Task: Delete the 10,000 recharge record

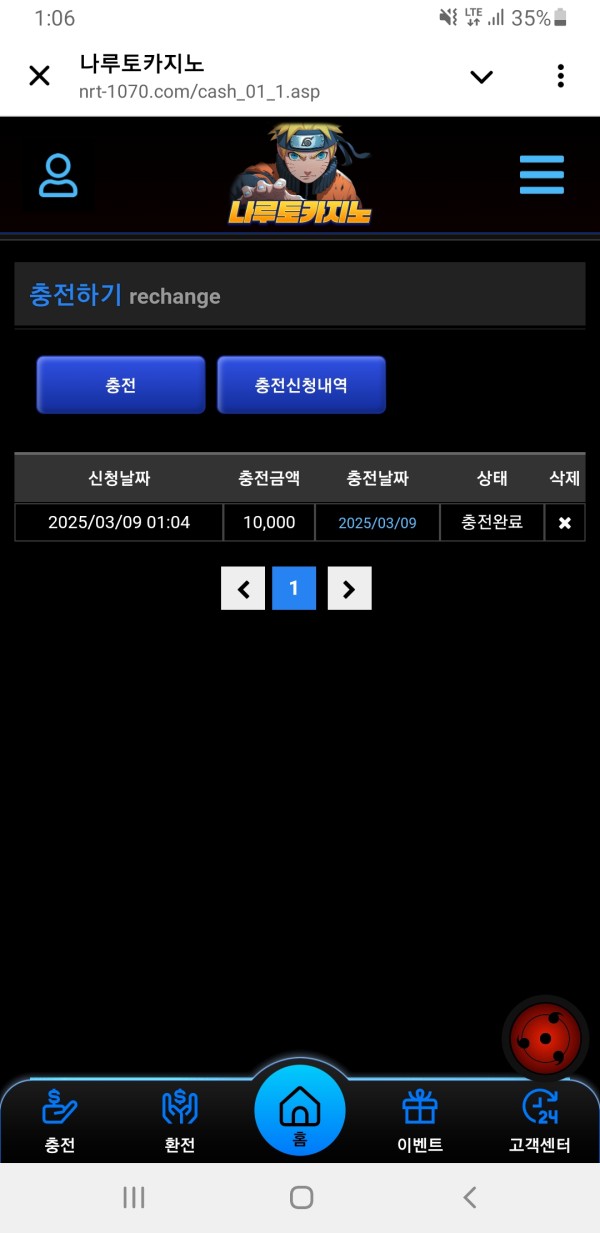Action: click(x=564, y=523)
